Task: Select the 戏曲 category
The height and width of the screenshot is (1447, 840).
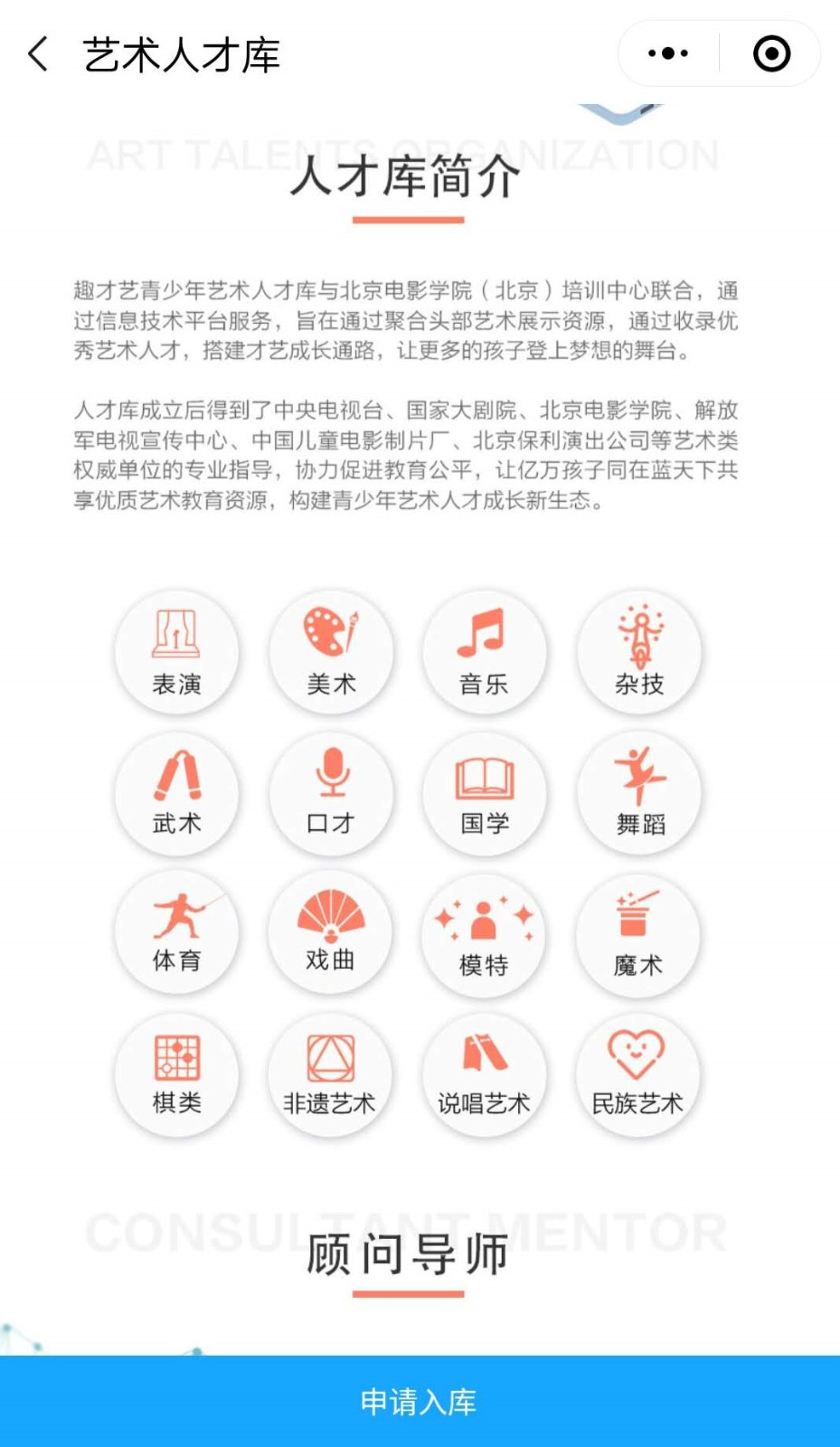Action: click(331, 933)
